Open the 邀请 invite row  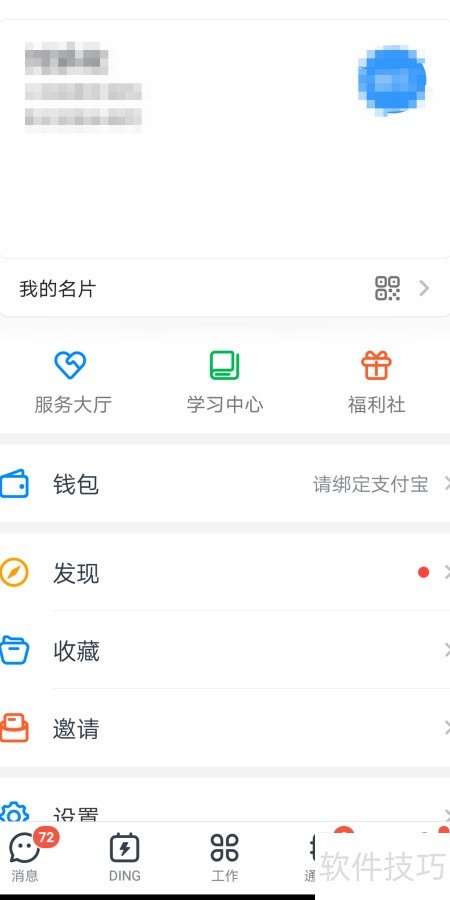pyautogui.click(x=225, y=728)
